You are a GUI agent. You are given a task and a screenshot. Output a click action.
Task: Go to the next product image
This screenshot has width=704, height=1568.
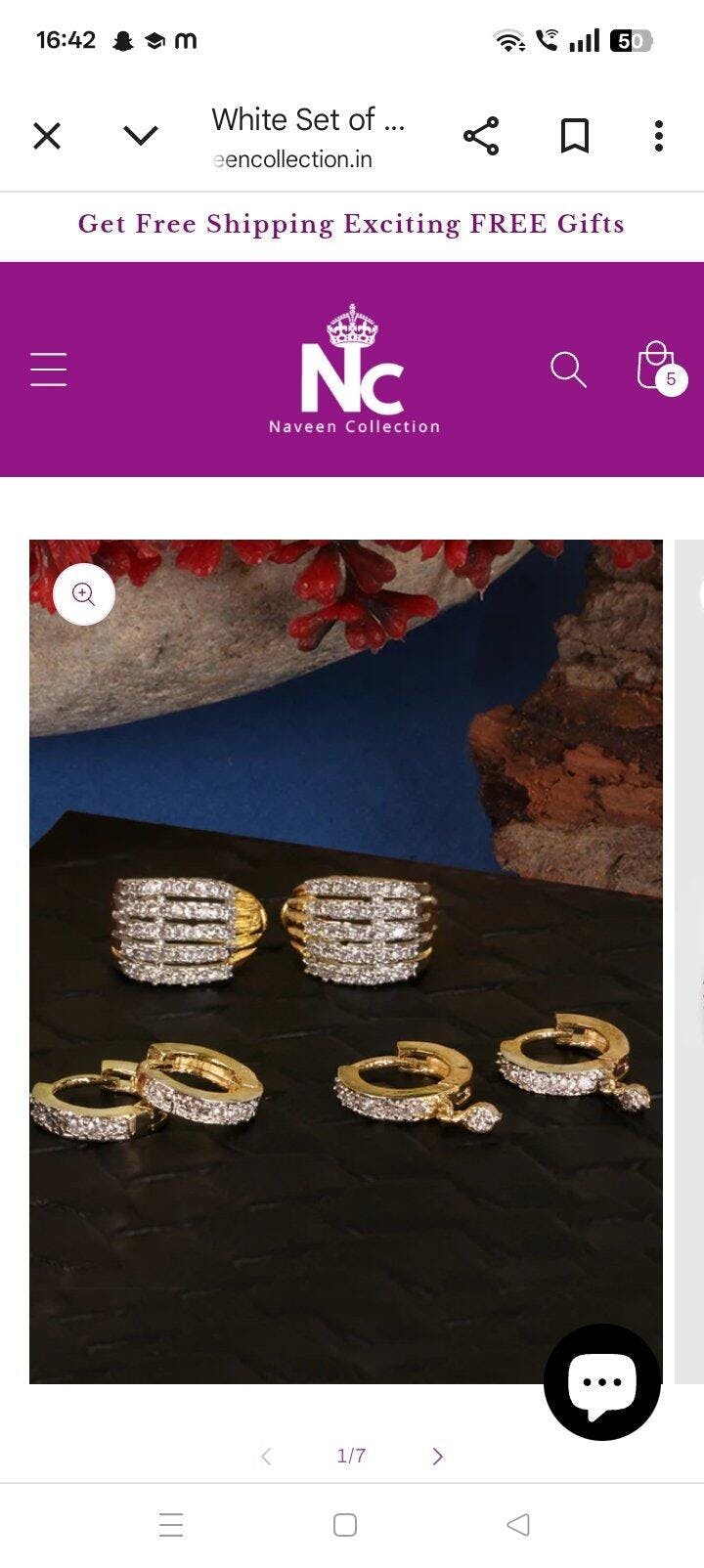pos(437,1457)
